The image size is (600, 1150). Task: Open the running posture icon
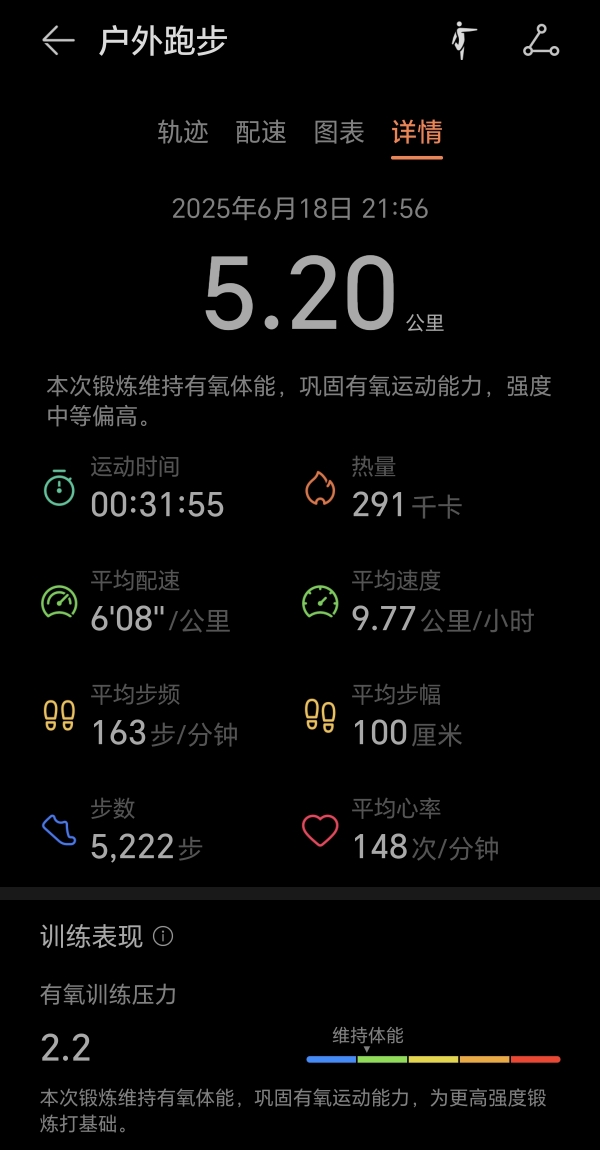(463, 41)
